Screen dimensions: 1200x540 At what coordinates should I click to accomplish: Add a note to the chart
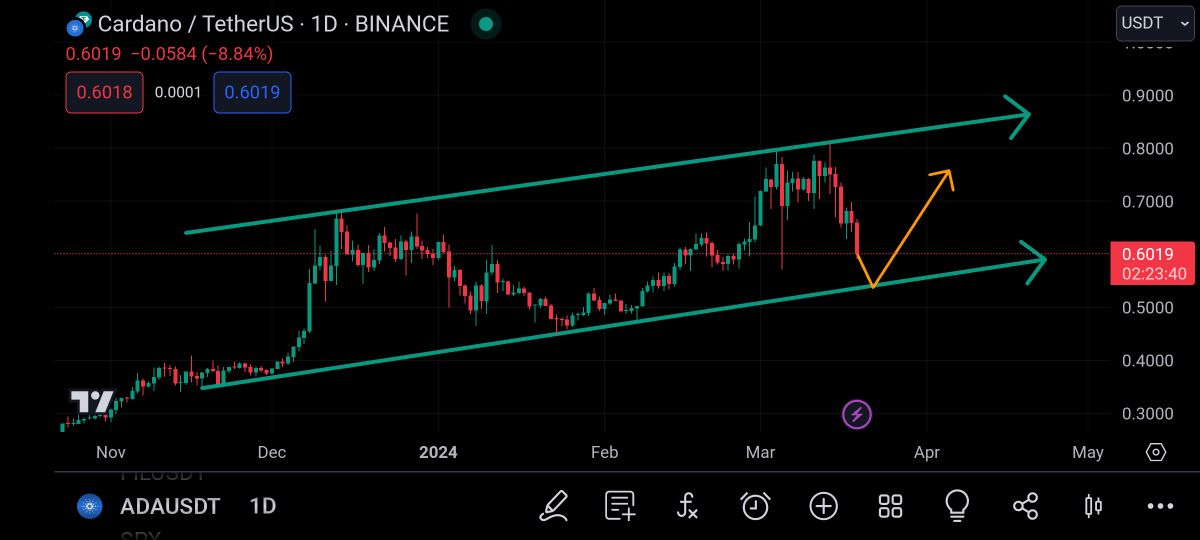pyautogui.click(x=620, y=506)
